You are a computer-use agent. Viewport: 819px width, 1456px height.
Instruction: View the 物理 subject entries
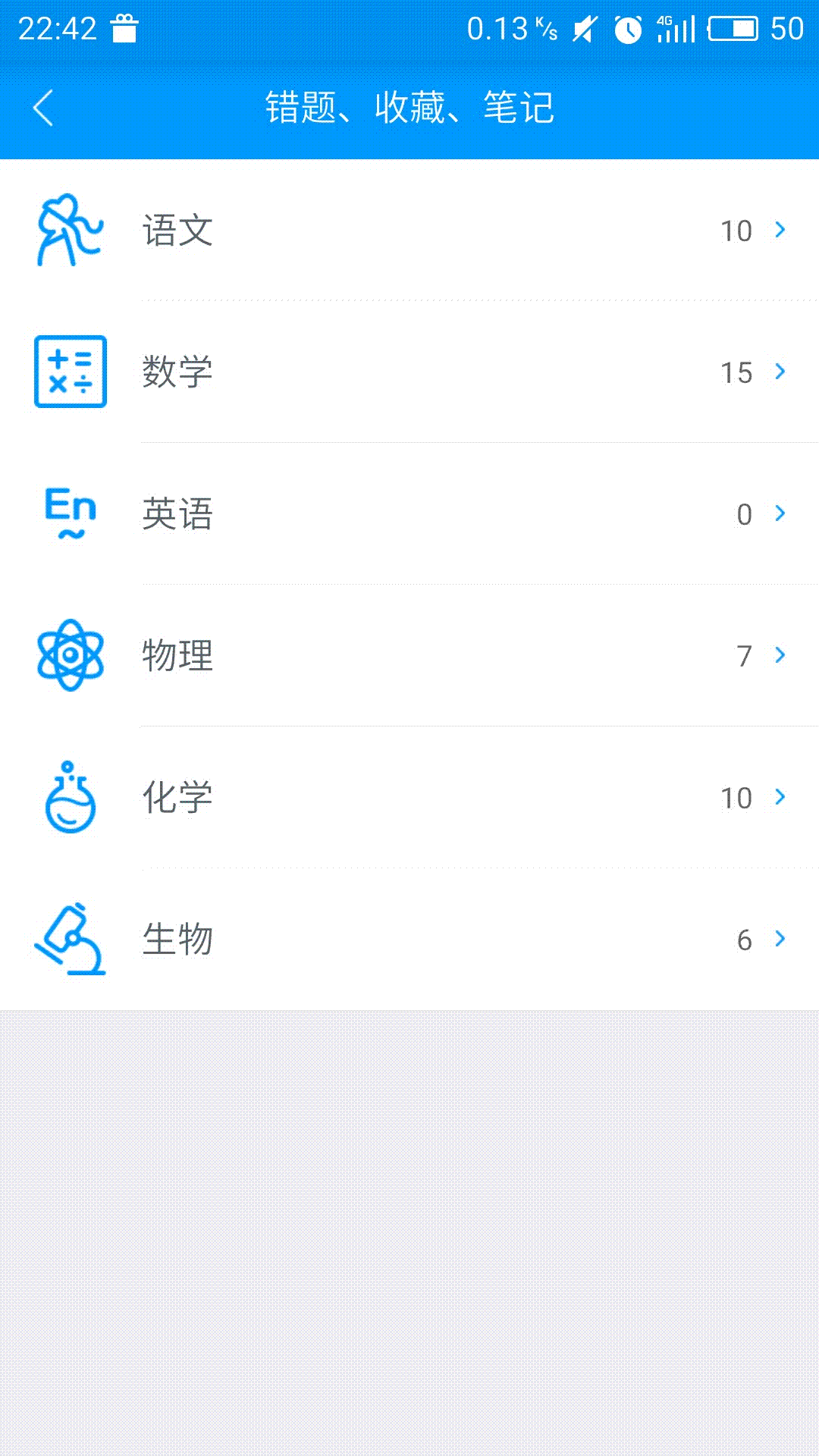(409, 655)
